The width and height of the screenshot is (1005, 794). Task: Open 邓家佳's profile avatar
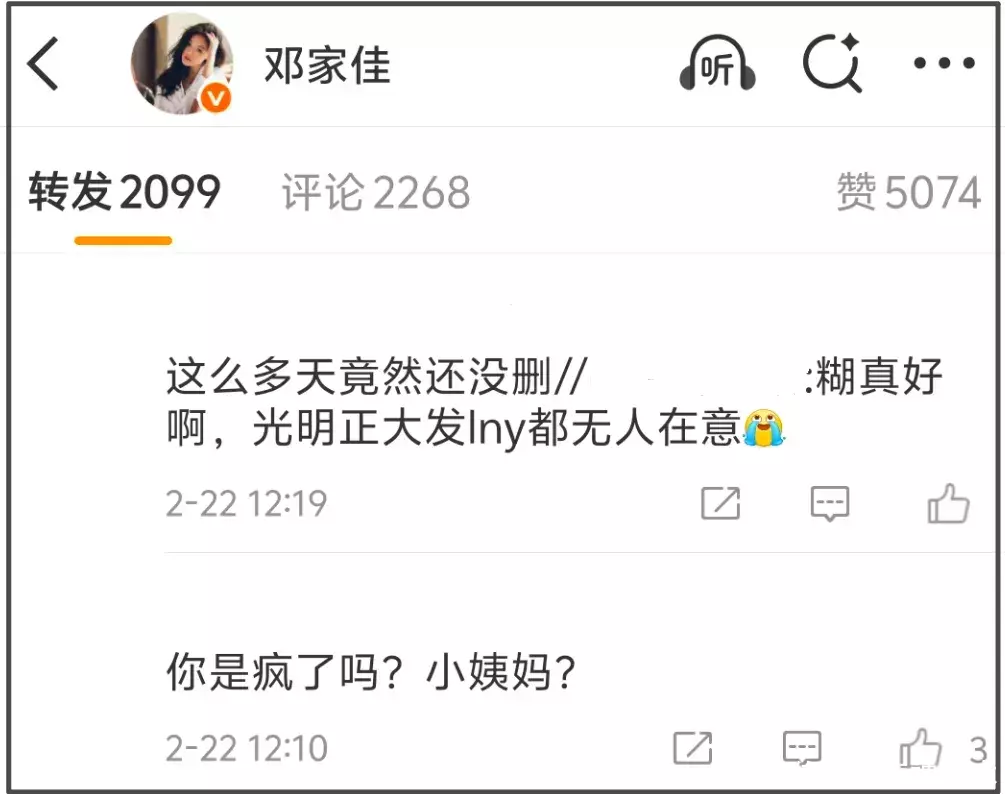coord(182,65)
